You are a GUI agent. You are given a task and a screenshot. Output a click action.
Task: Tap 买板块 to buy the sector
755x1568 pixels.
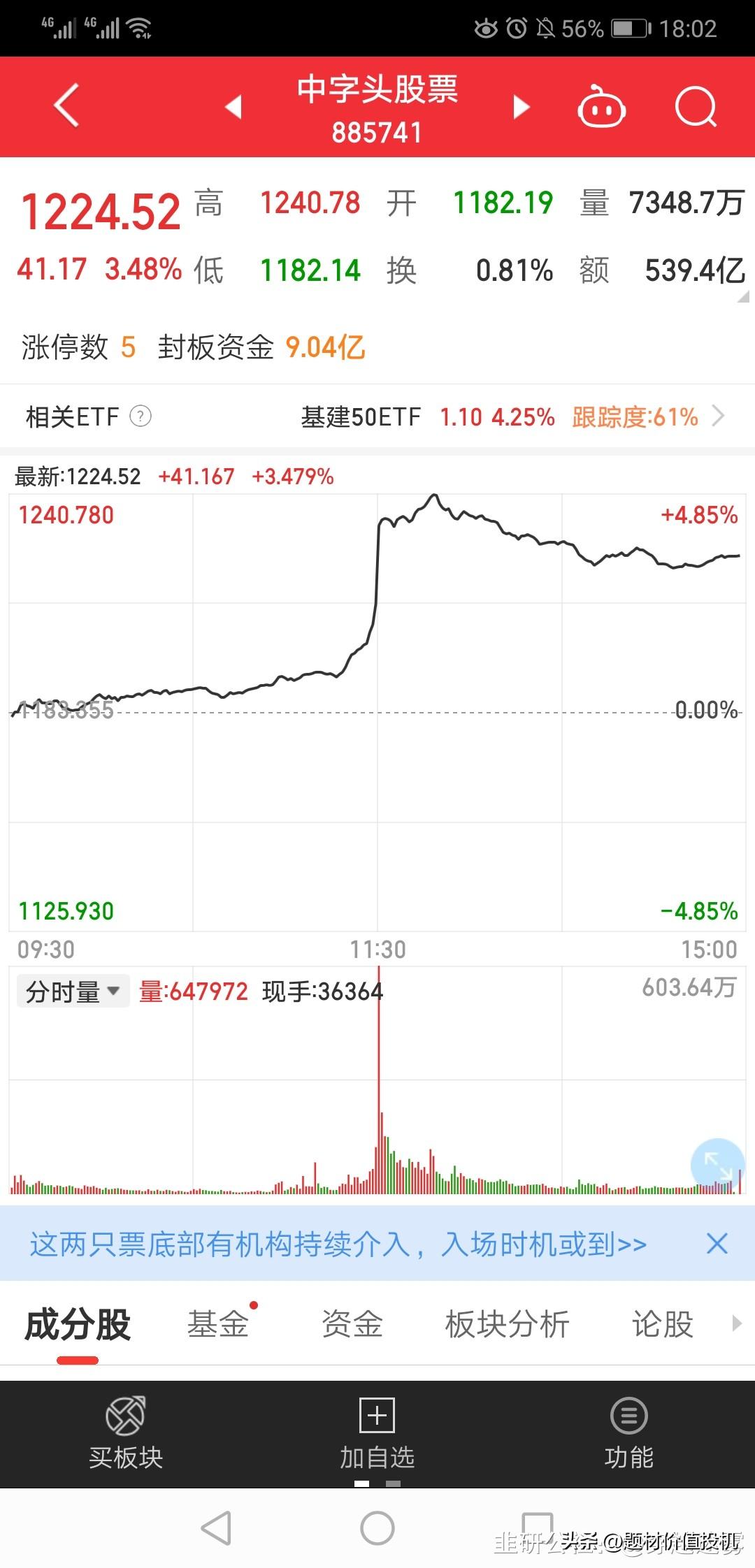point(126,1433)
